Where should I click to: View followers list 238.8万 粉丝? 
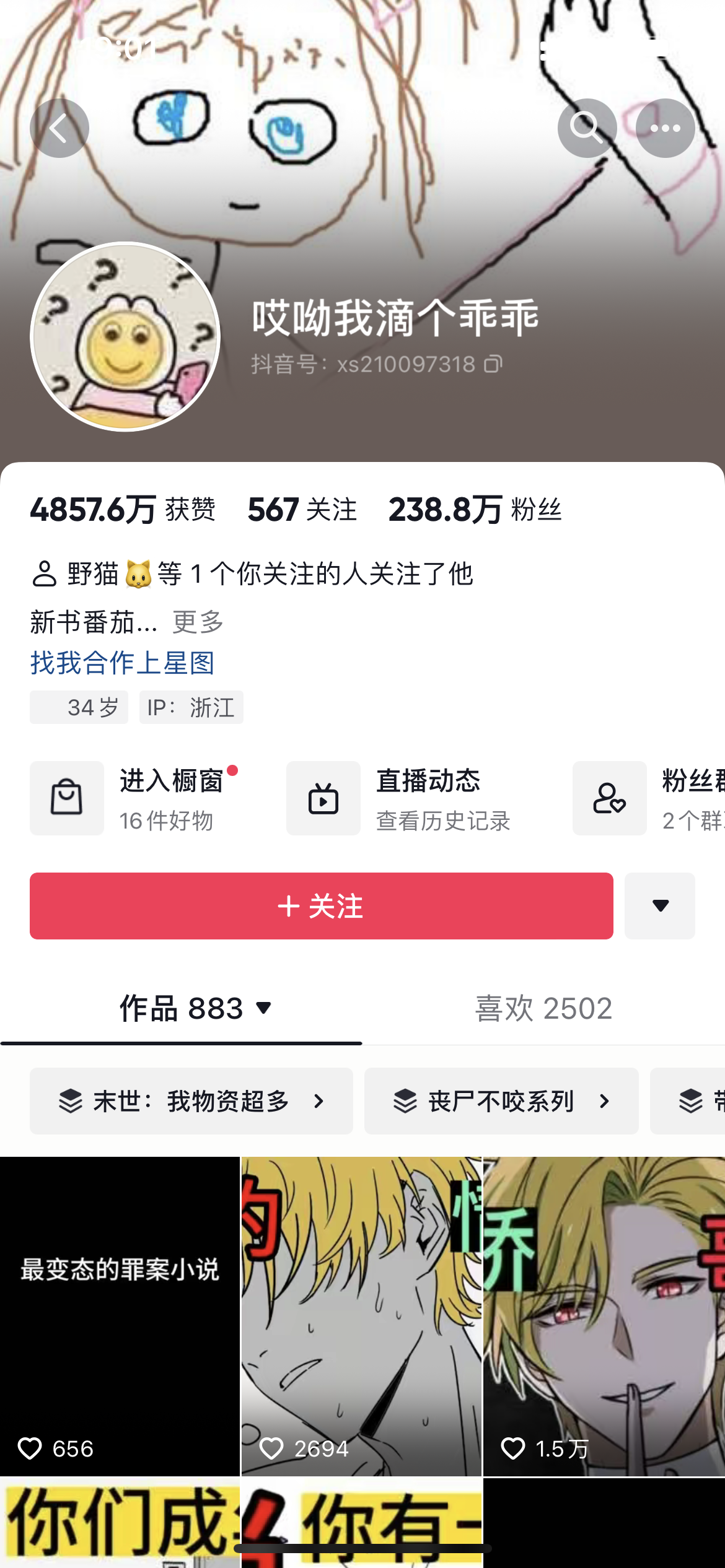point(475,510)
